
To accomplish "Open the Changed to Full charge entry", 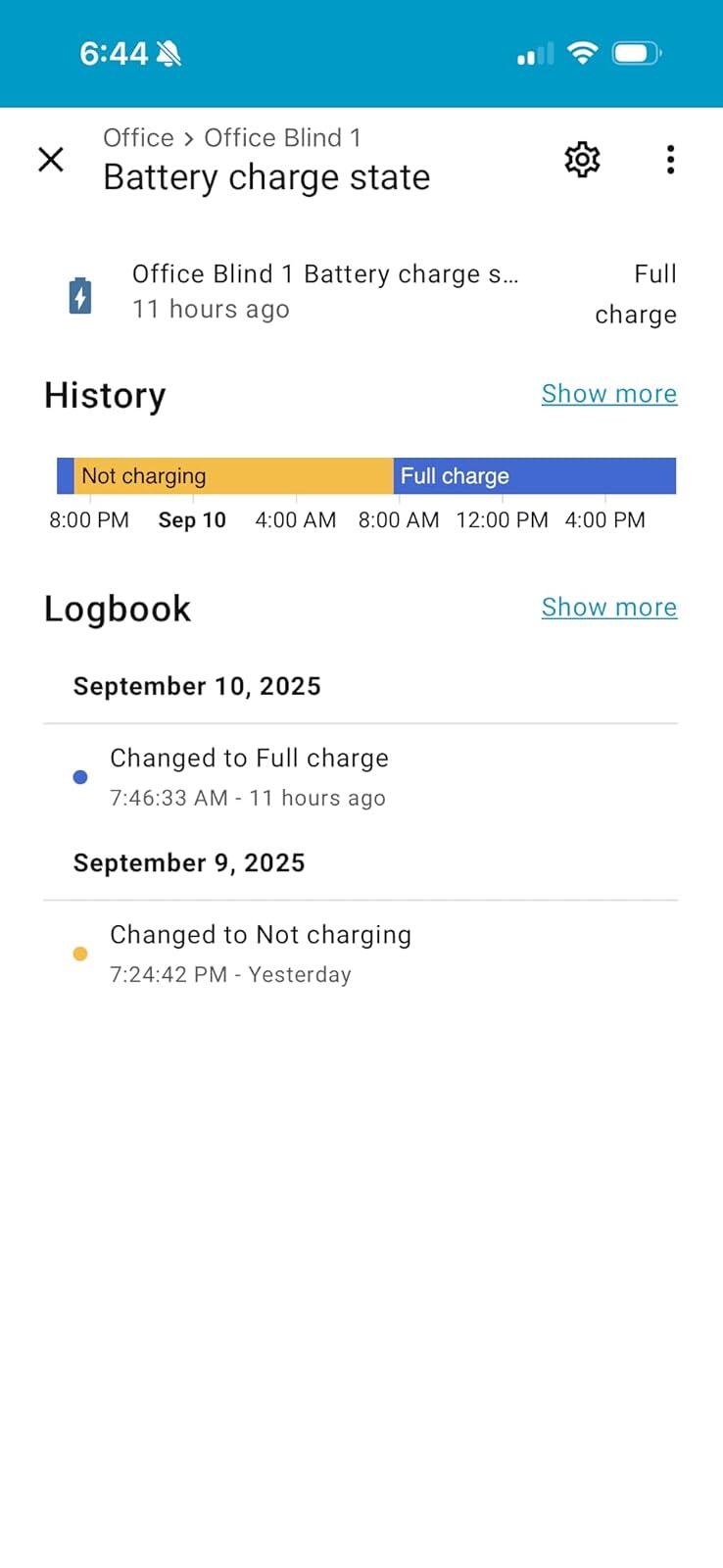I will (x=361, y=777).
